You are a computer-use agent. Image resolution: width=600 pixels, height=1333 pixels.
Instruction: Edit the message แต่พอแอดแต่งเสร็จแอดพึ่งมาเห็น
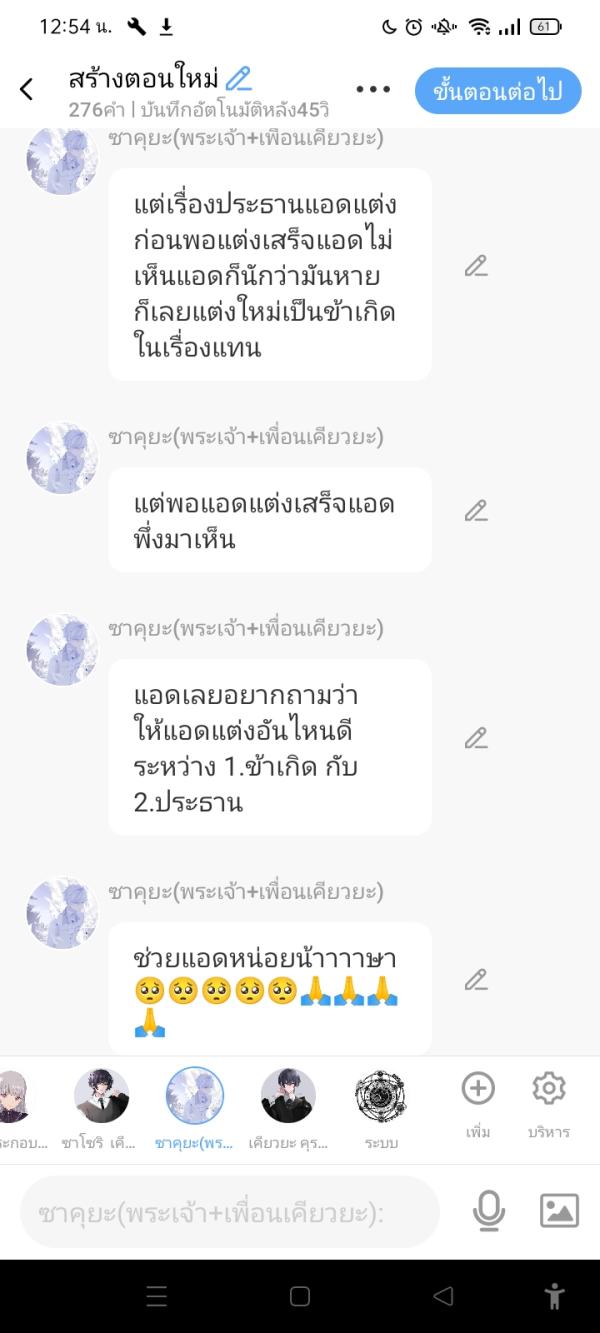476,511
